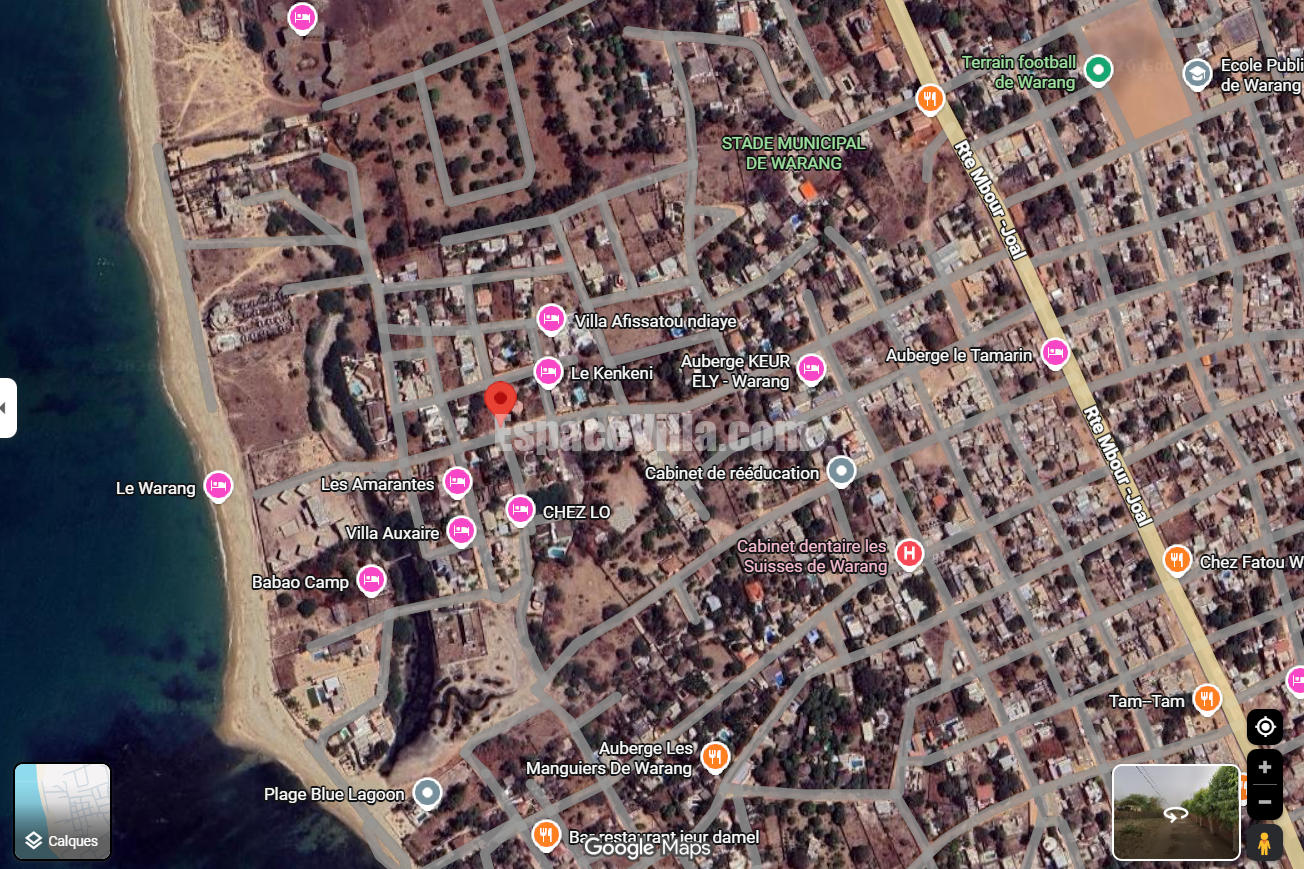Select the Les Amarantes lodging marker
Viewport: 1304px width, 869px height.
(x=457, y=483)
